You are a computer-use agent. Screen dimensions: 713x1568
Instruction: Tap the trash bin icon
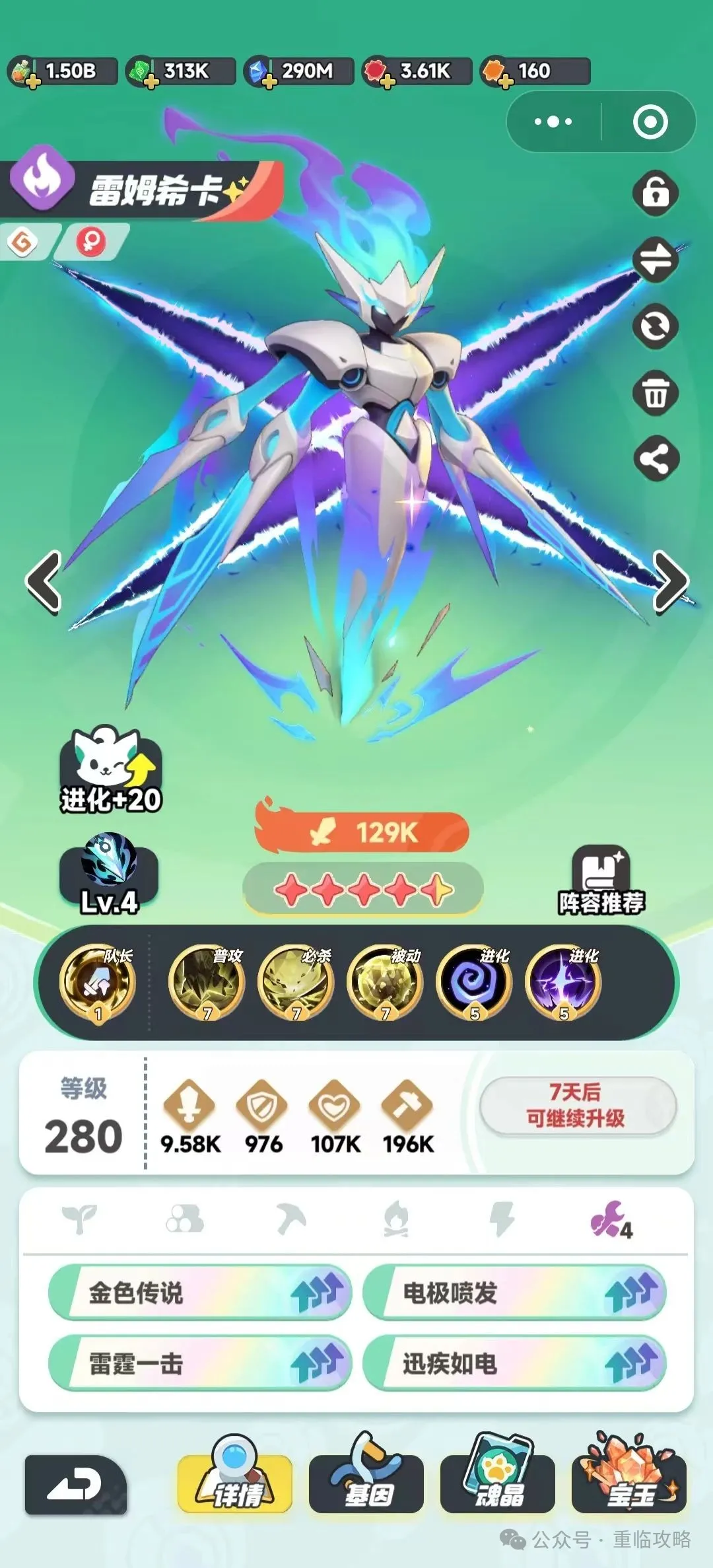656,393
